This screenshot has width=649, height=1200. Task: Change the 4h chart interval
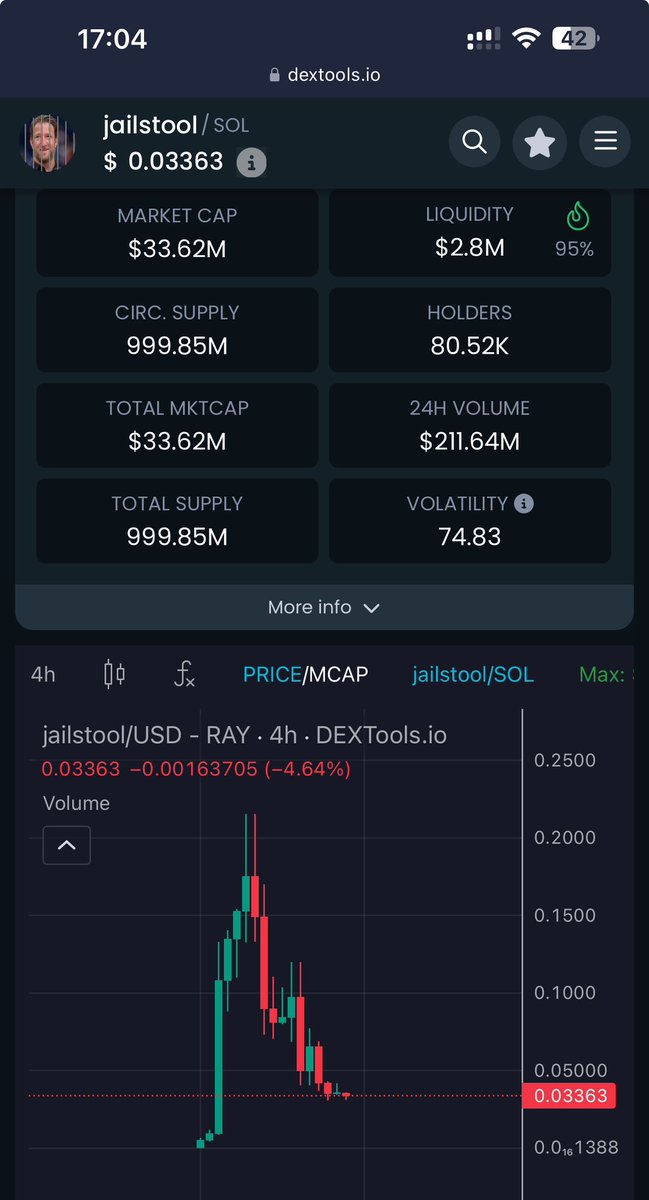(x=43, y=674)
